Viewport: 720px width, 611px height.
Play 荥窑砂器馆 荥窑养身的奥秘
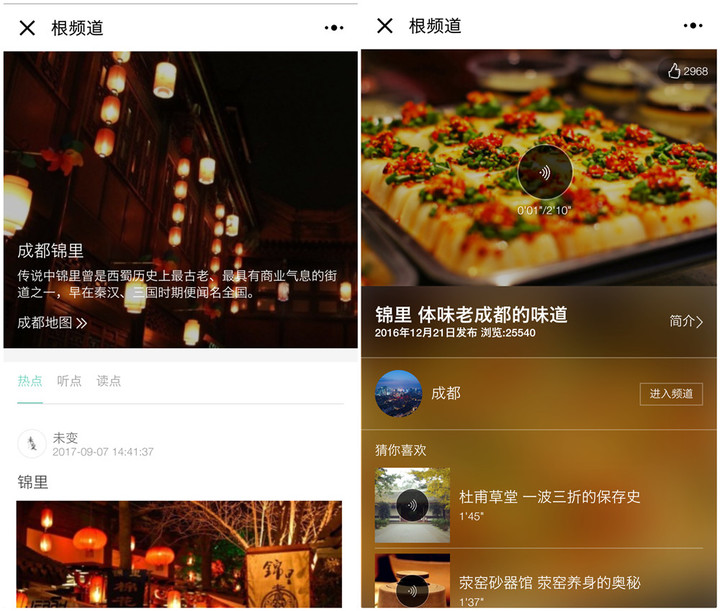click(x=411, y=588)
